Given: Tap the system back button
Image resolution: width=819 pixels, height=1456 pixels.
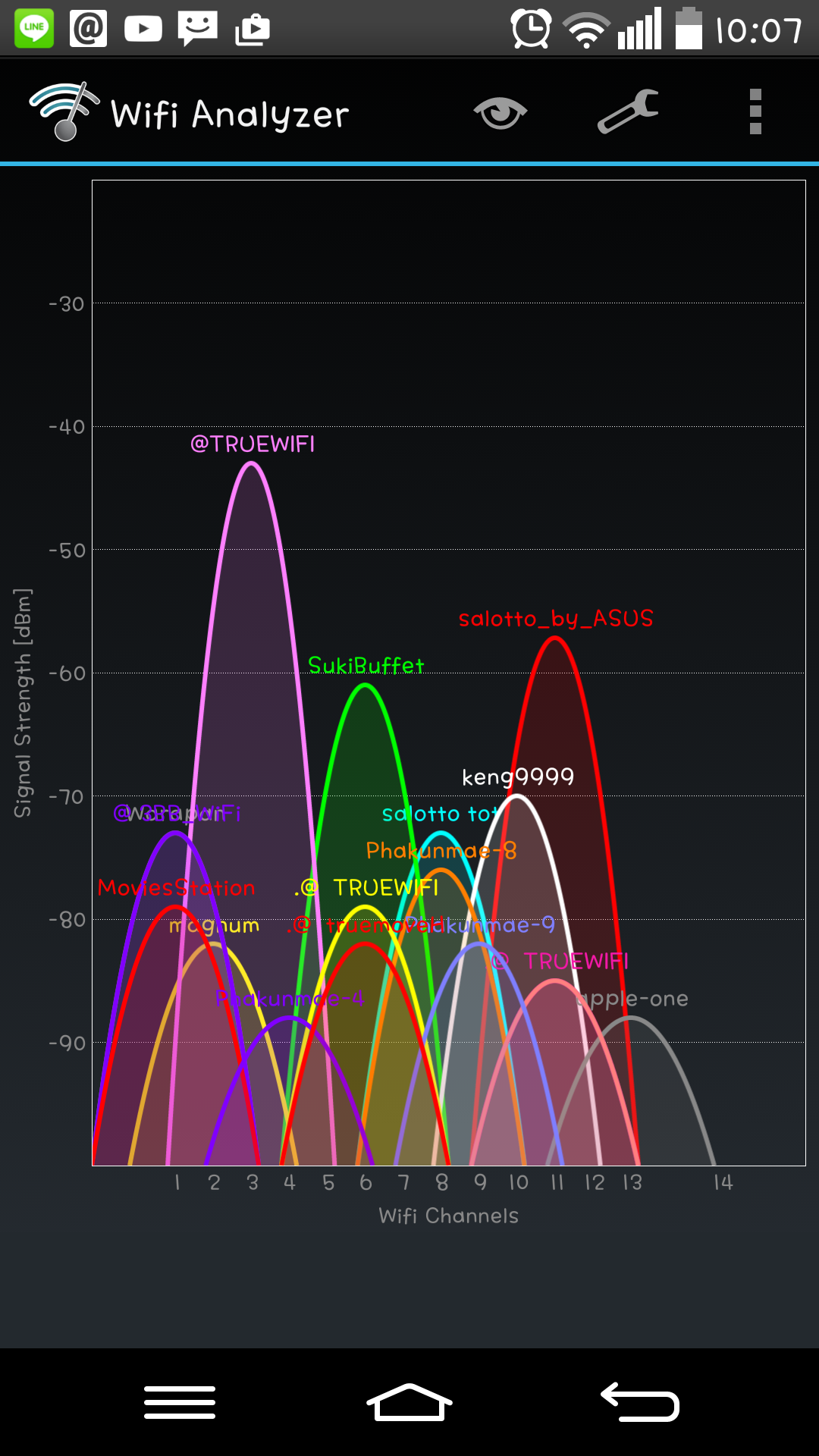Looking at the screenshot, I should (x=641, y=1402).
